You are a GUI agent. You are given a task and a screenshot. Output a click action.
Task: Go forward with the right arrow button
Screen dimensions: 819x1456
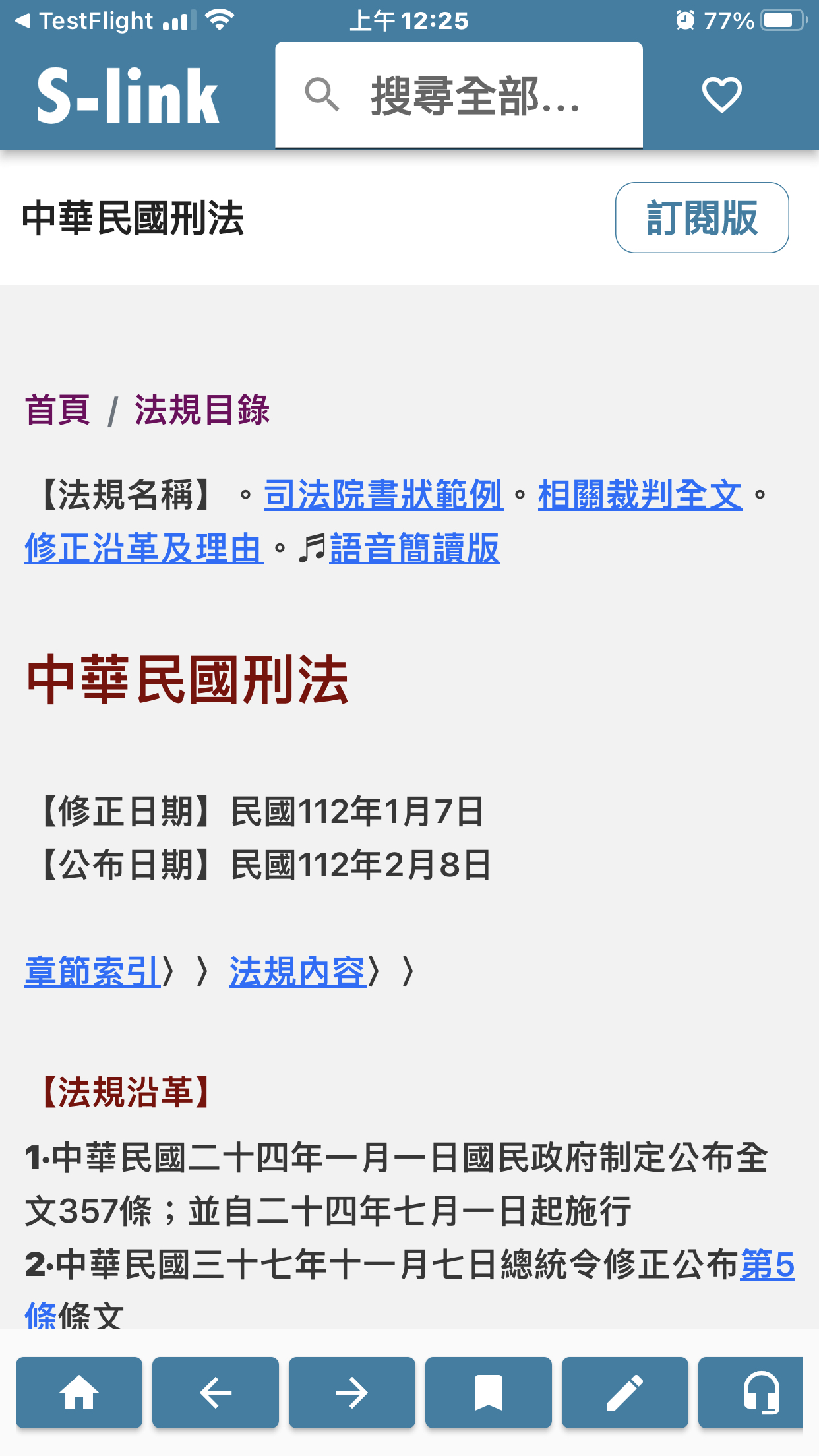(x=352, y=1392)
